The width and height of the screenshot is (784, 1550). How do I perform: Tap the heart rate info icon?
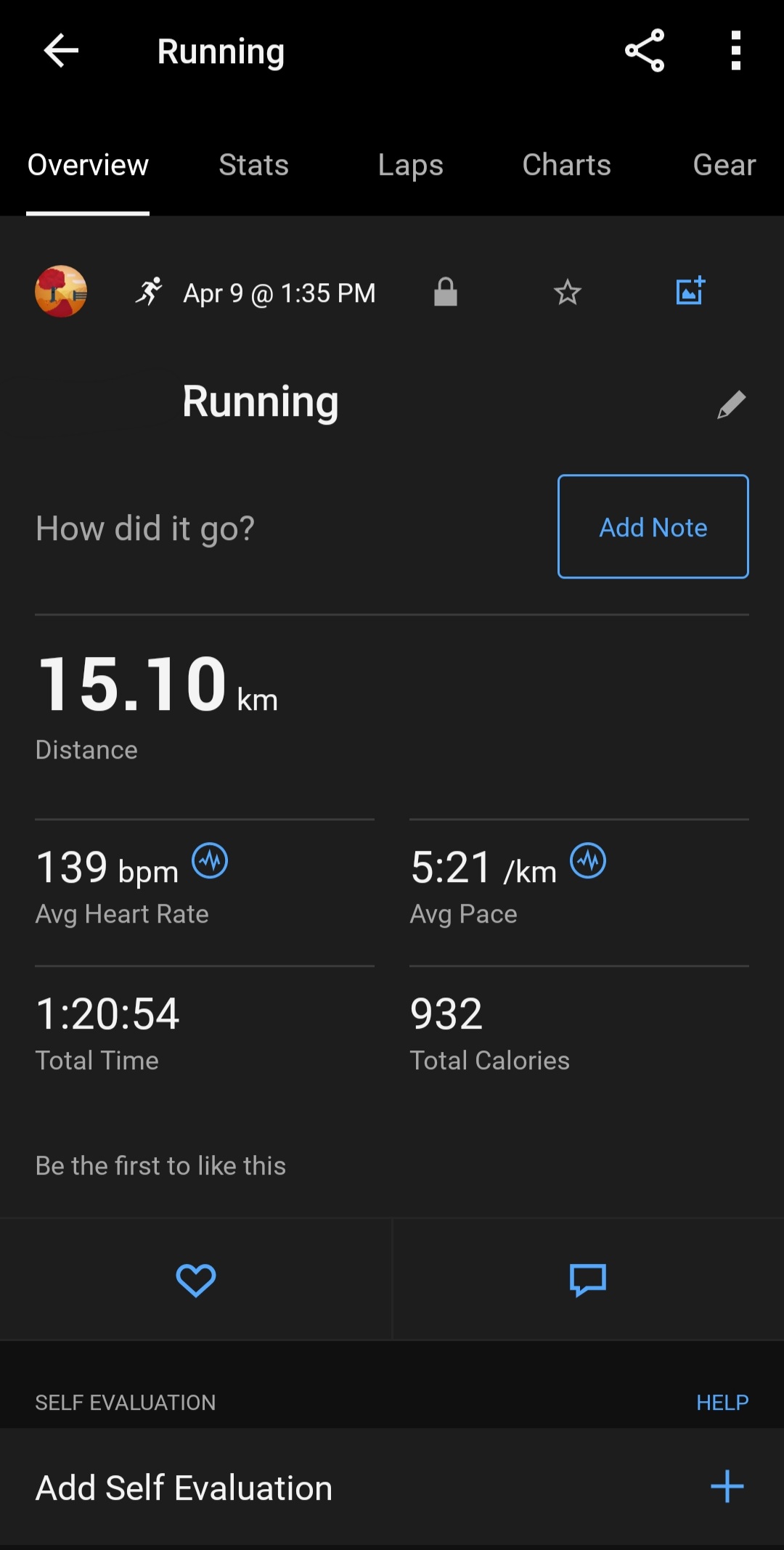pyautogui.click(x=210, y=861)
